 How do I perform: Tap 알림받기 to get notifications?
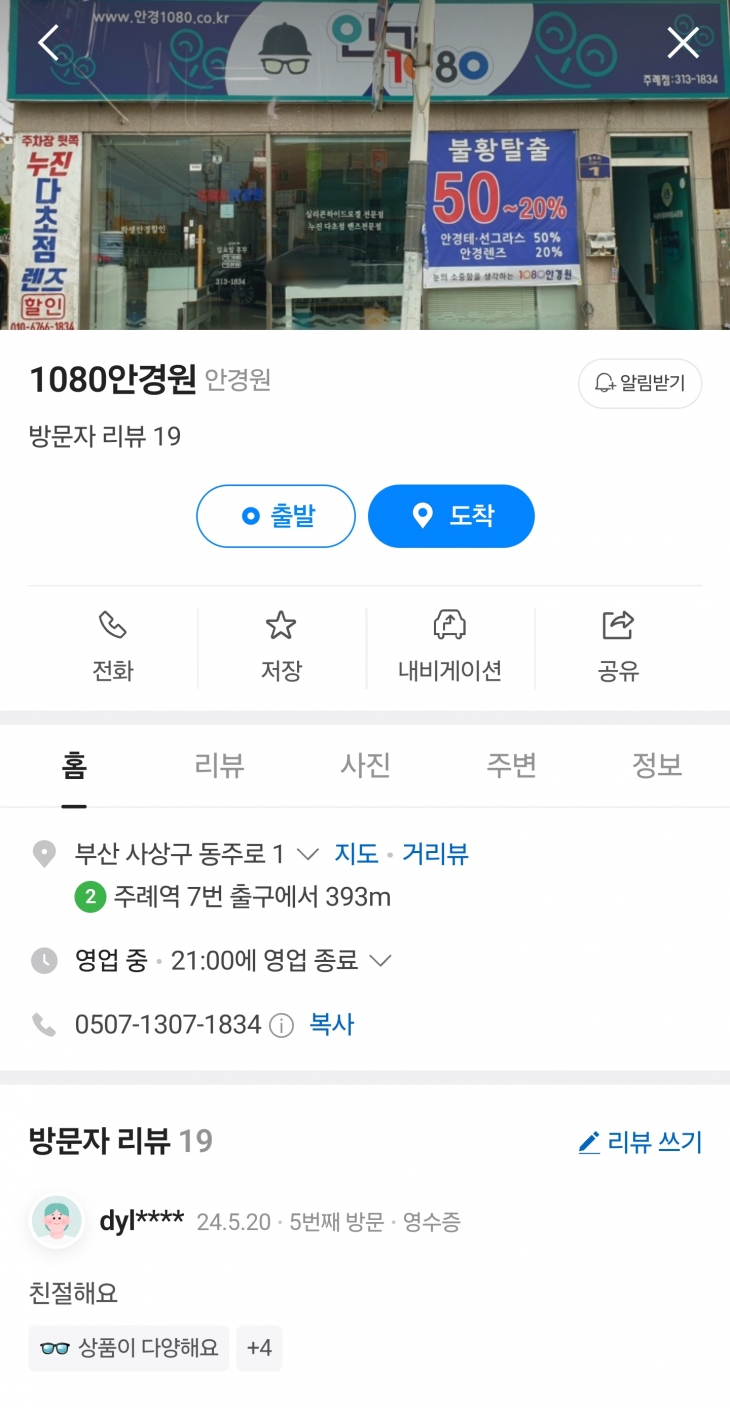pyautogui.click(x=640, y=384)
